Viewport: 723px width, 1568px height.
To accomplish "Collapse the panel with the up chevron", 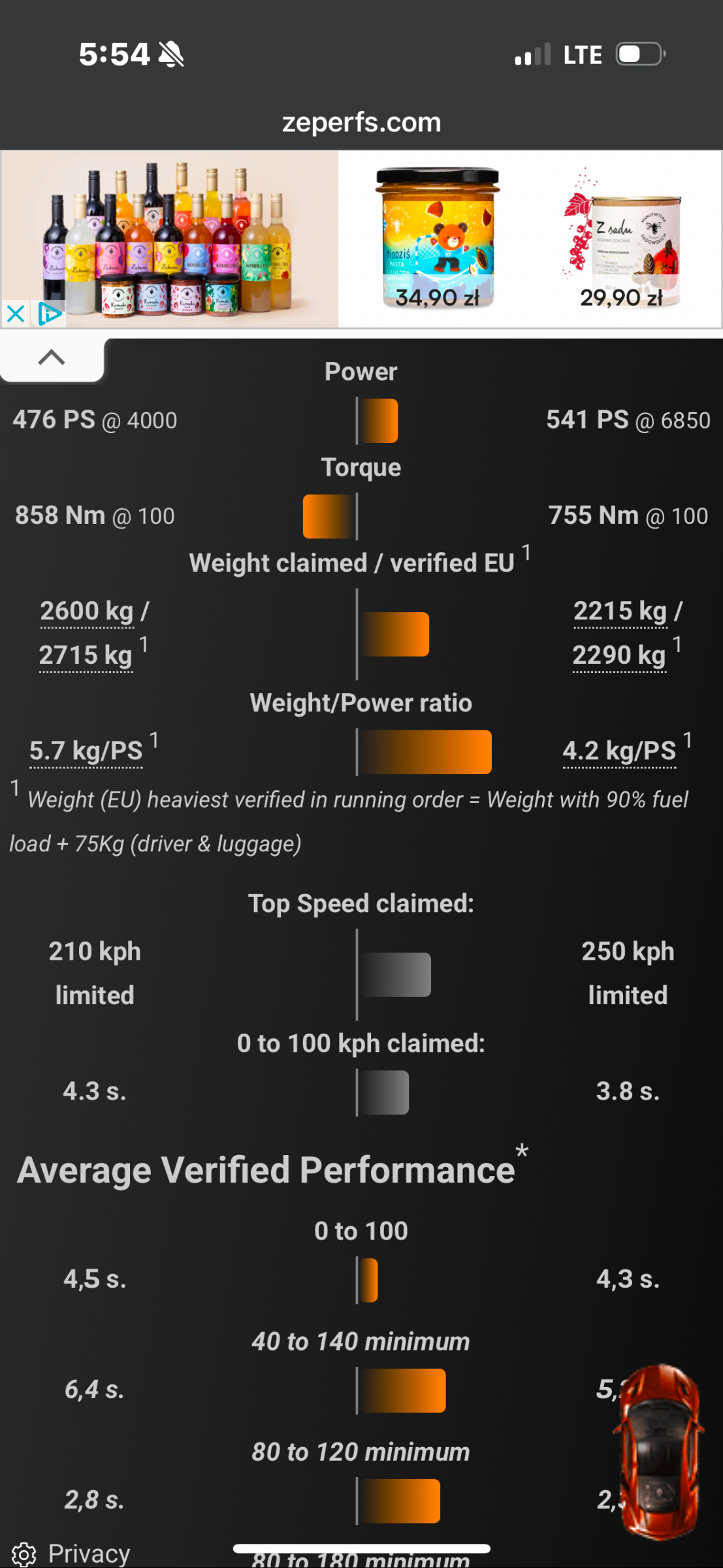I will (52, 358).
